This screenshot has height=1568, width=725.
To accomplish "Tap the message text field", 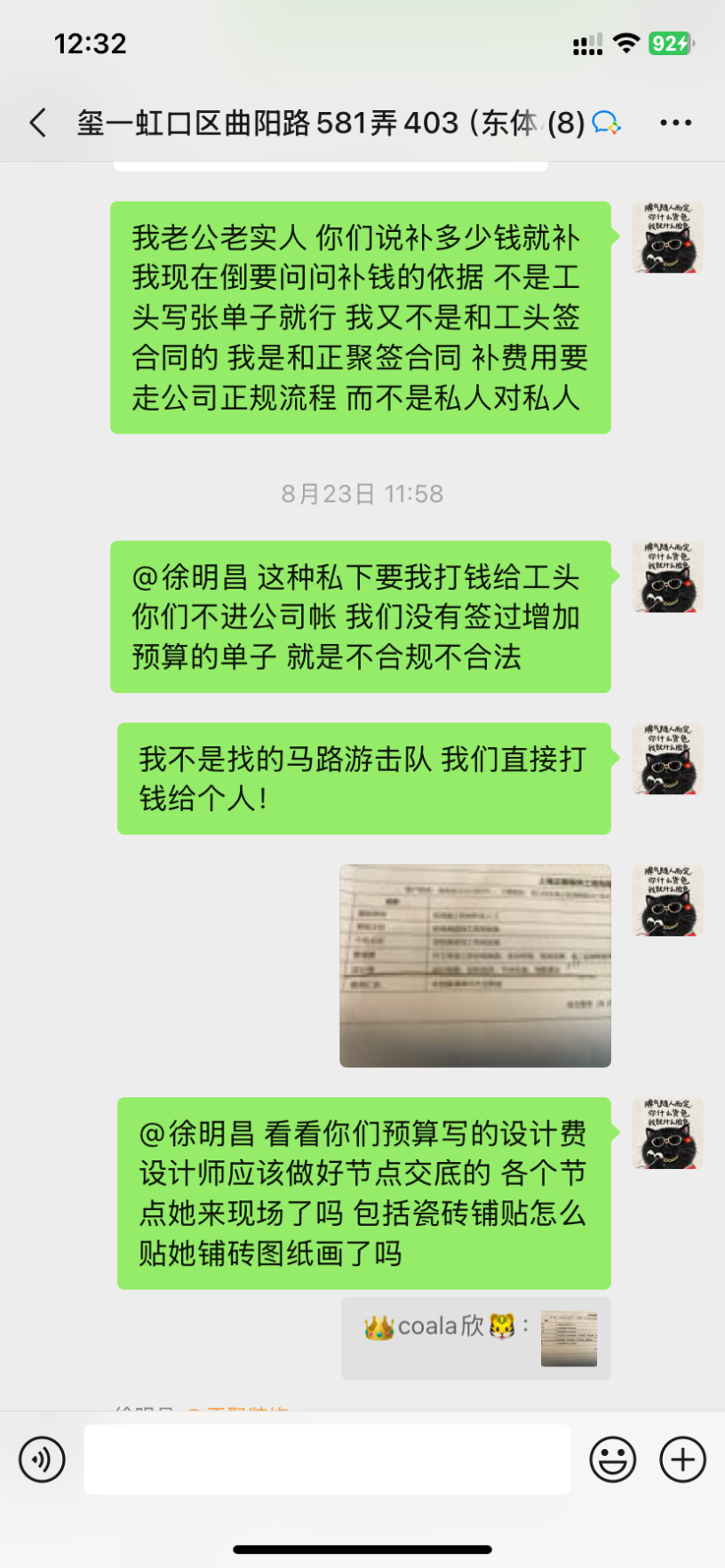I will 327,1459.
